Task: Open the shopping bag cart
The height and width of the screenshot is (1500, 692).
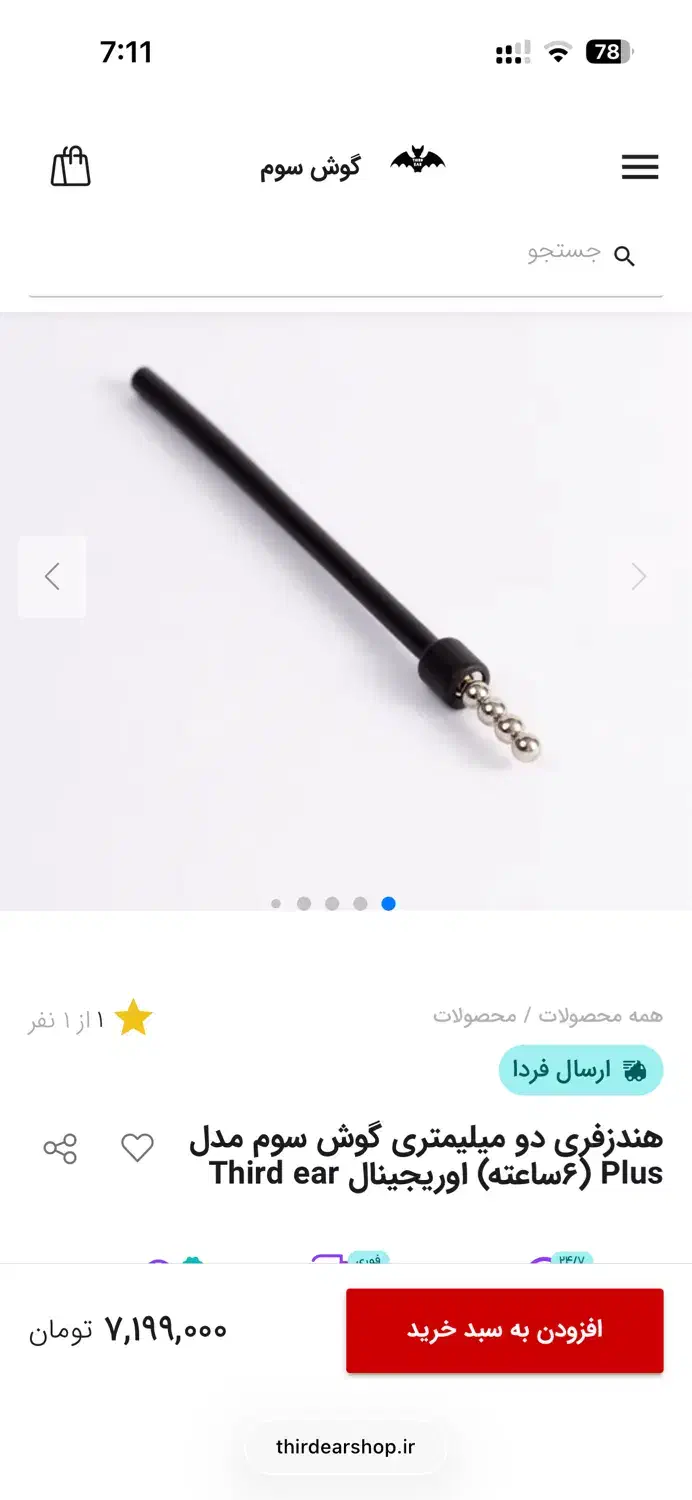Action: pos(71,167)
